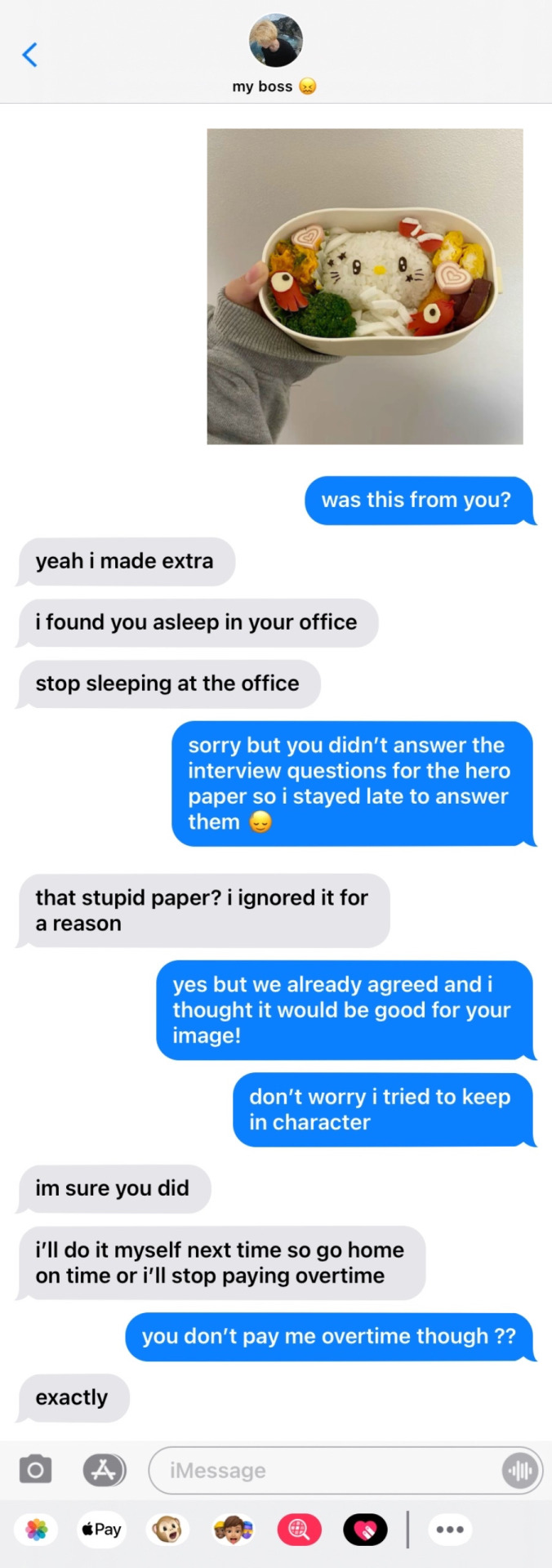Show more iMessage apps

pos(450,1529)
